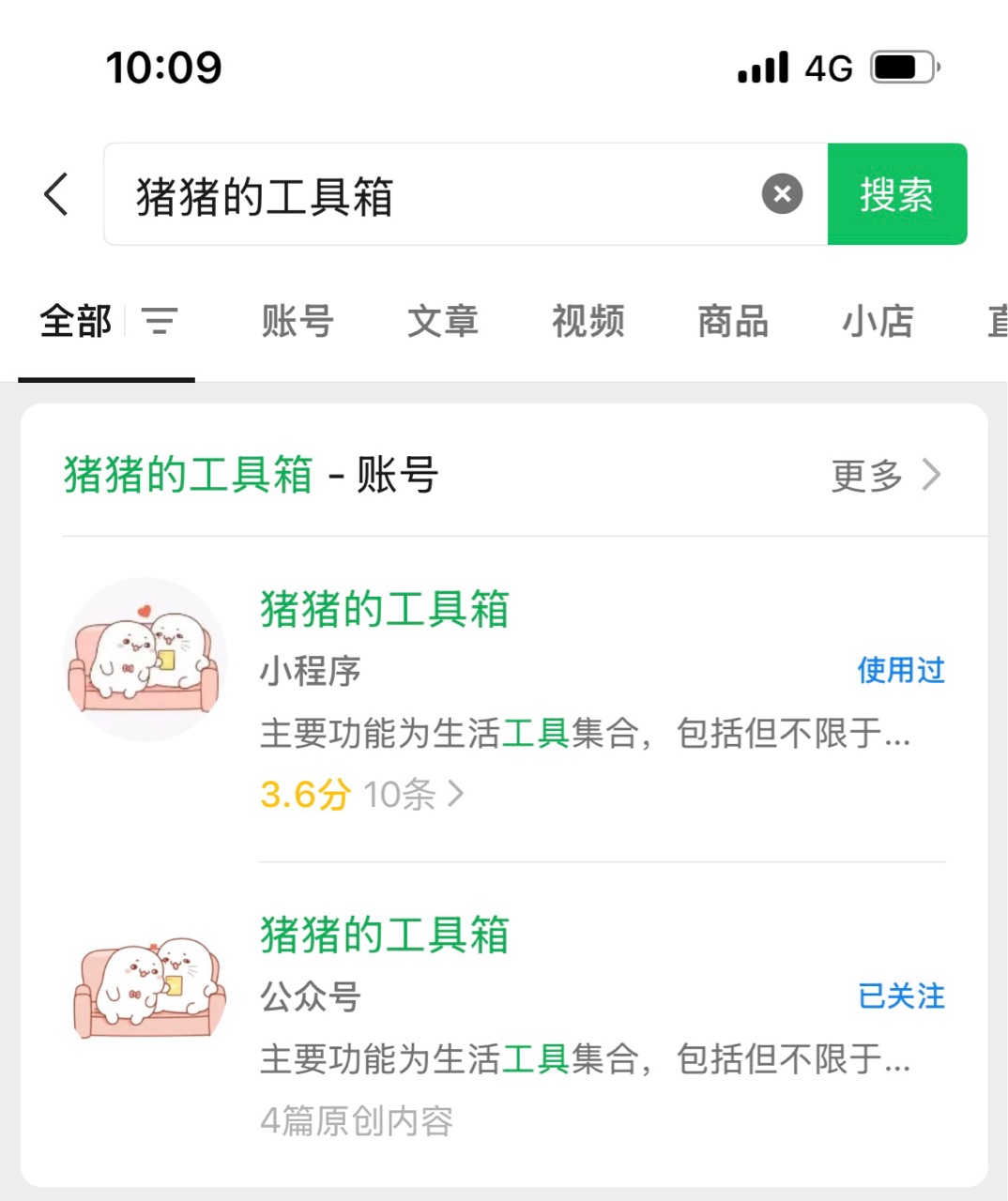The image size is (1008, 1201).
Task: Switch to the 小店 tab
Action: tap(878, 321)
